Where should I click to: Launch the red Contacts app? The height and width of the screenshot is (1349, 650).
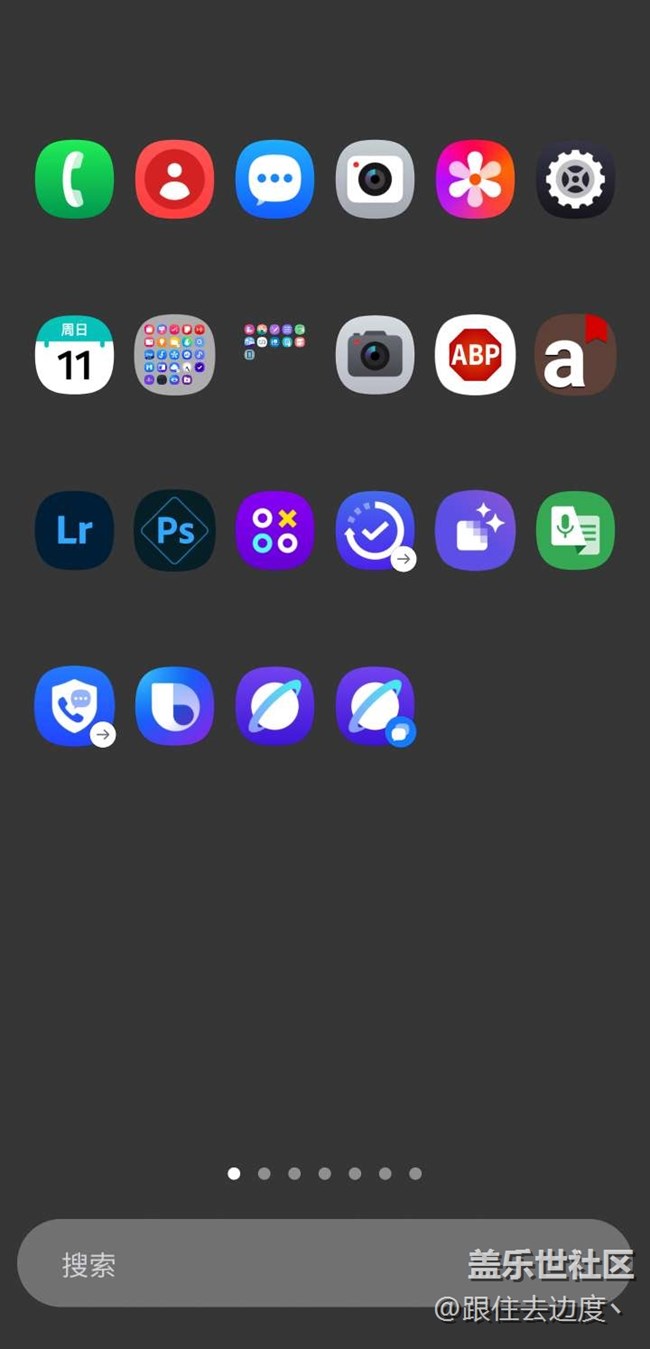[175, 179]
